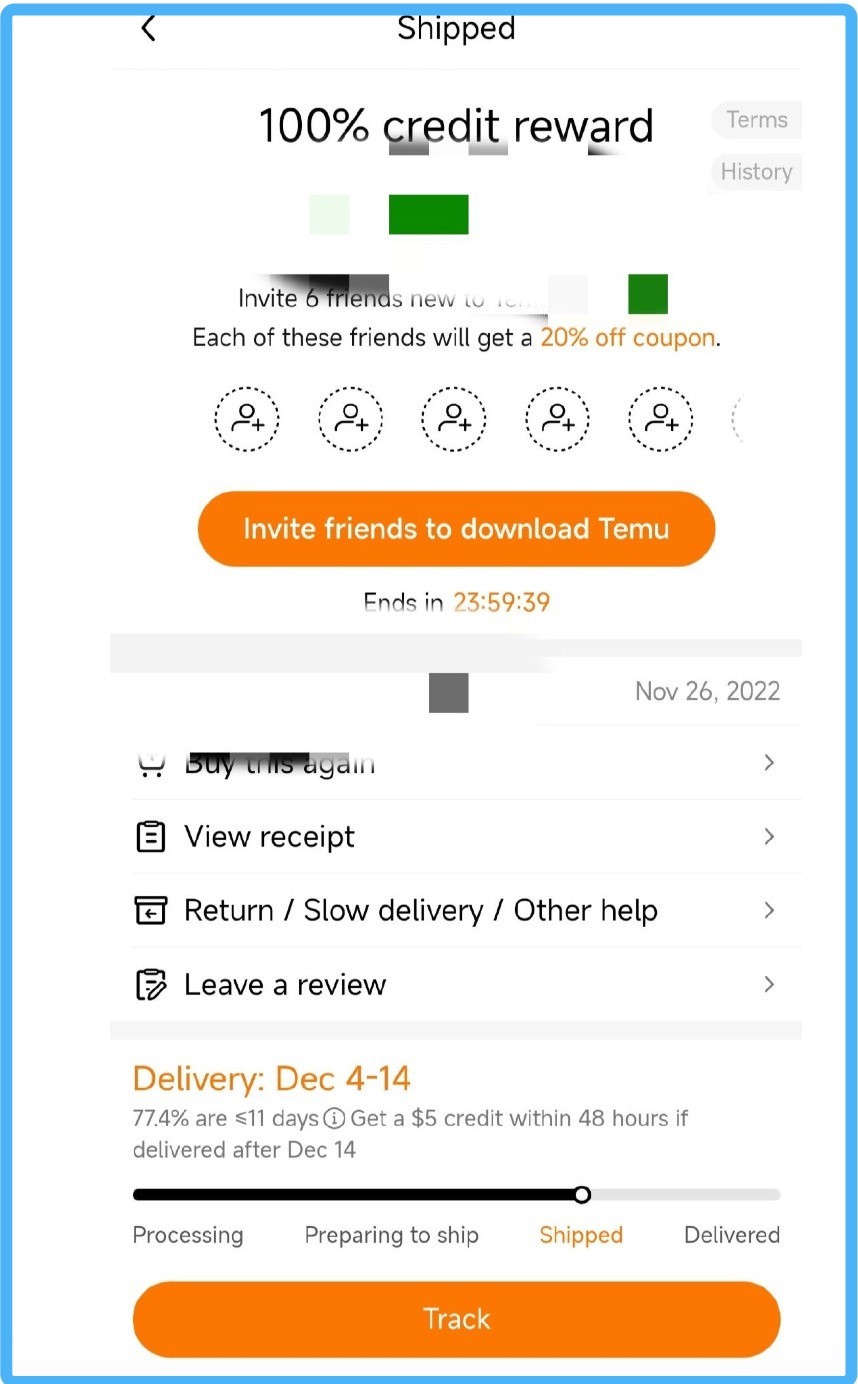Open the Terms chip

coord(756,120)
